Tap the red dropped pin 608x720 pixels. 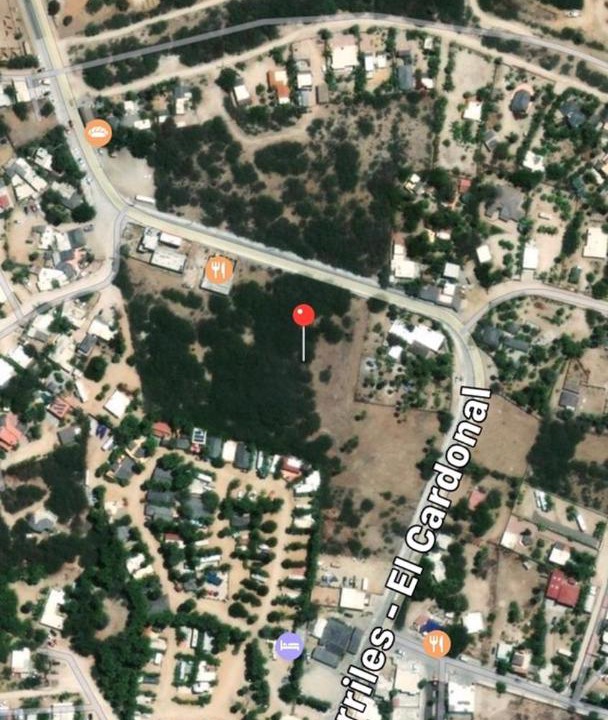[x=304, y=316]
